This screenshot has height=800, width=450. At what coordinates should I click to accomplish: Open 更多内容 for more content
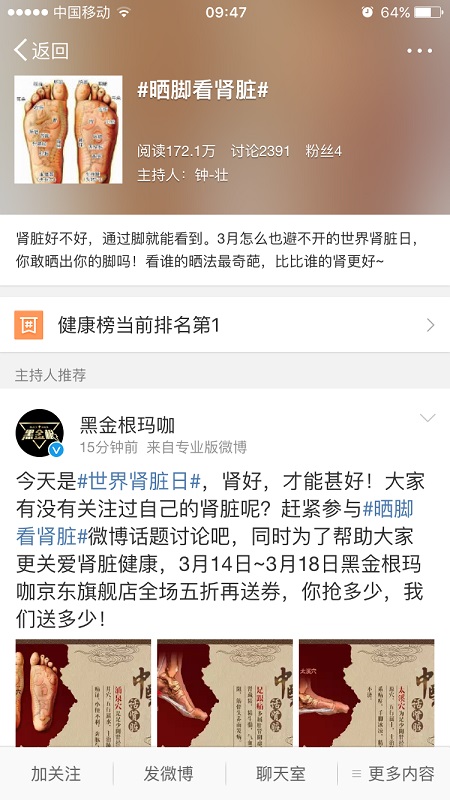393,773
